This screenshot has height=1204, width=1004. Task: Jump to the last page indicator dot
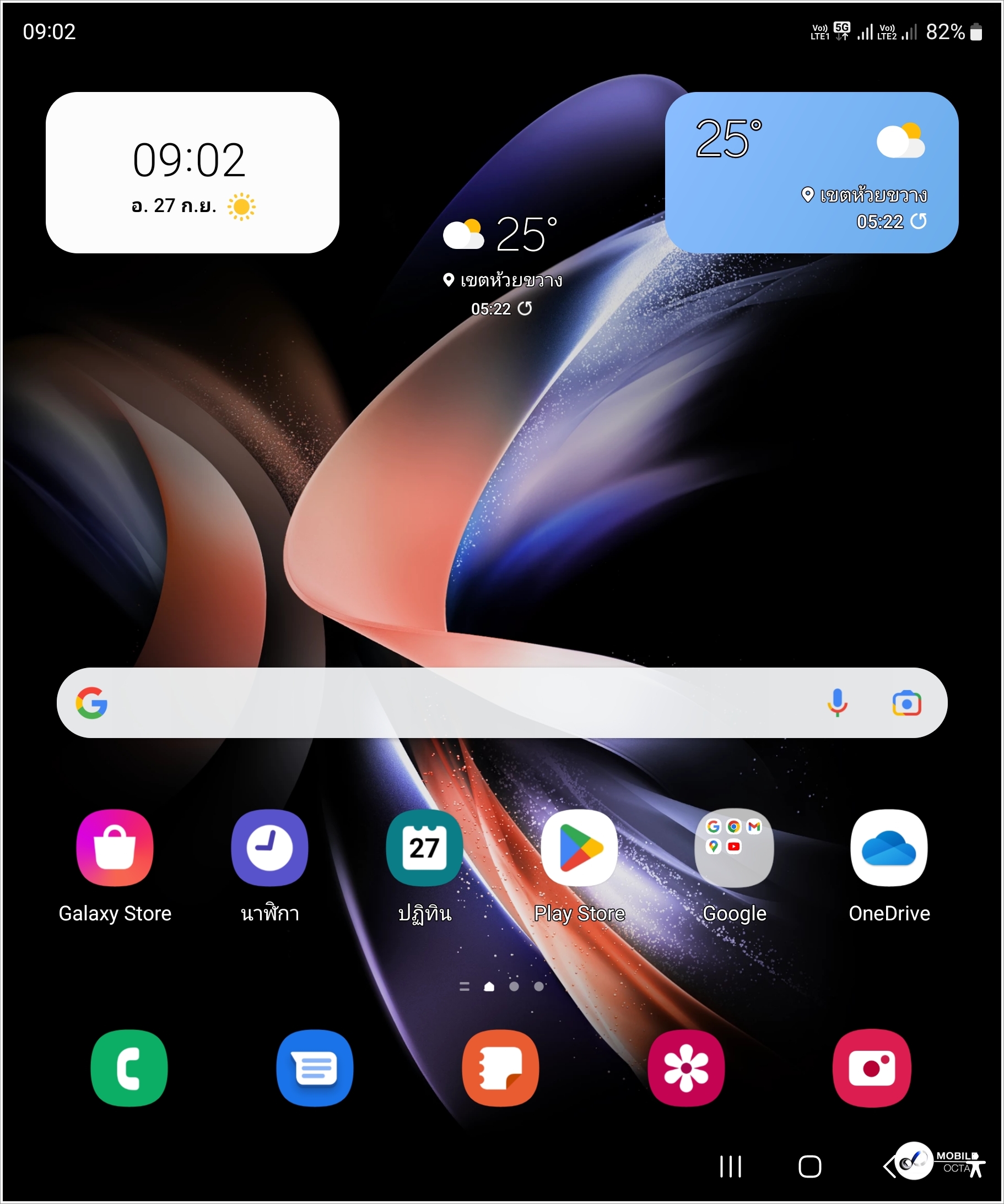click(x=539, y=986)
